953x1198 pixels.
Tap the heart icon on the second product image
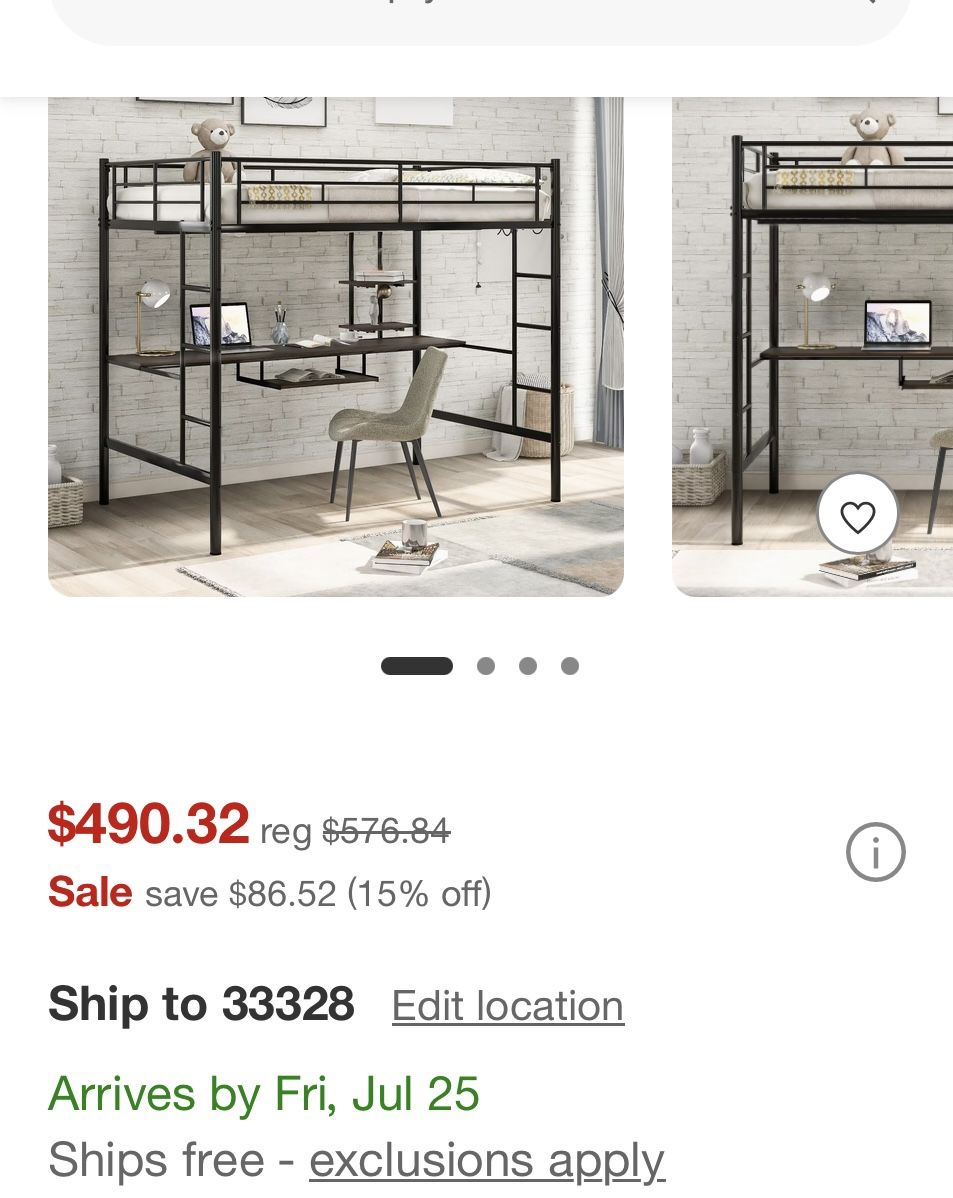[x=858, y=516]
